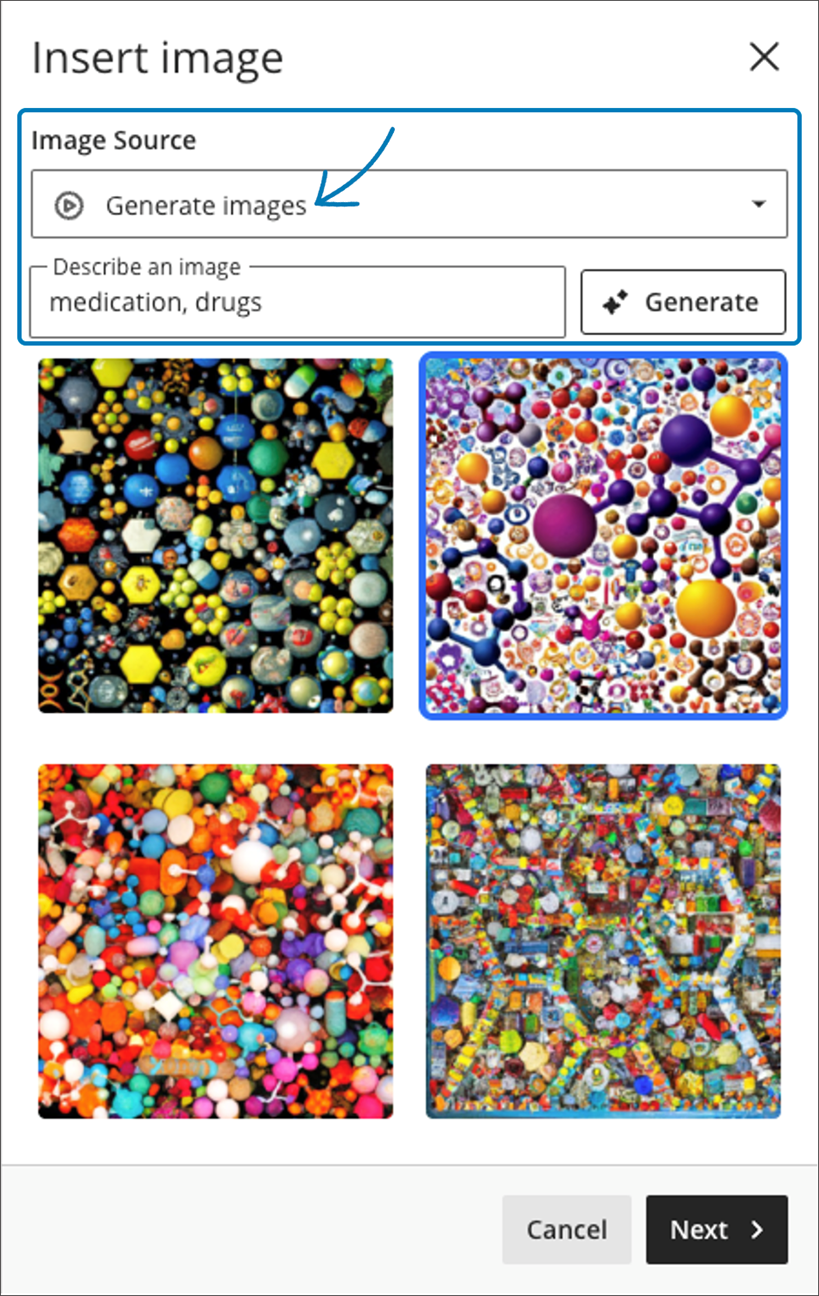This screenshot has width=819, height=1296.
Task: Tap the Describe an image field
Action: 298,302
